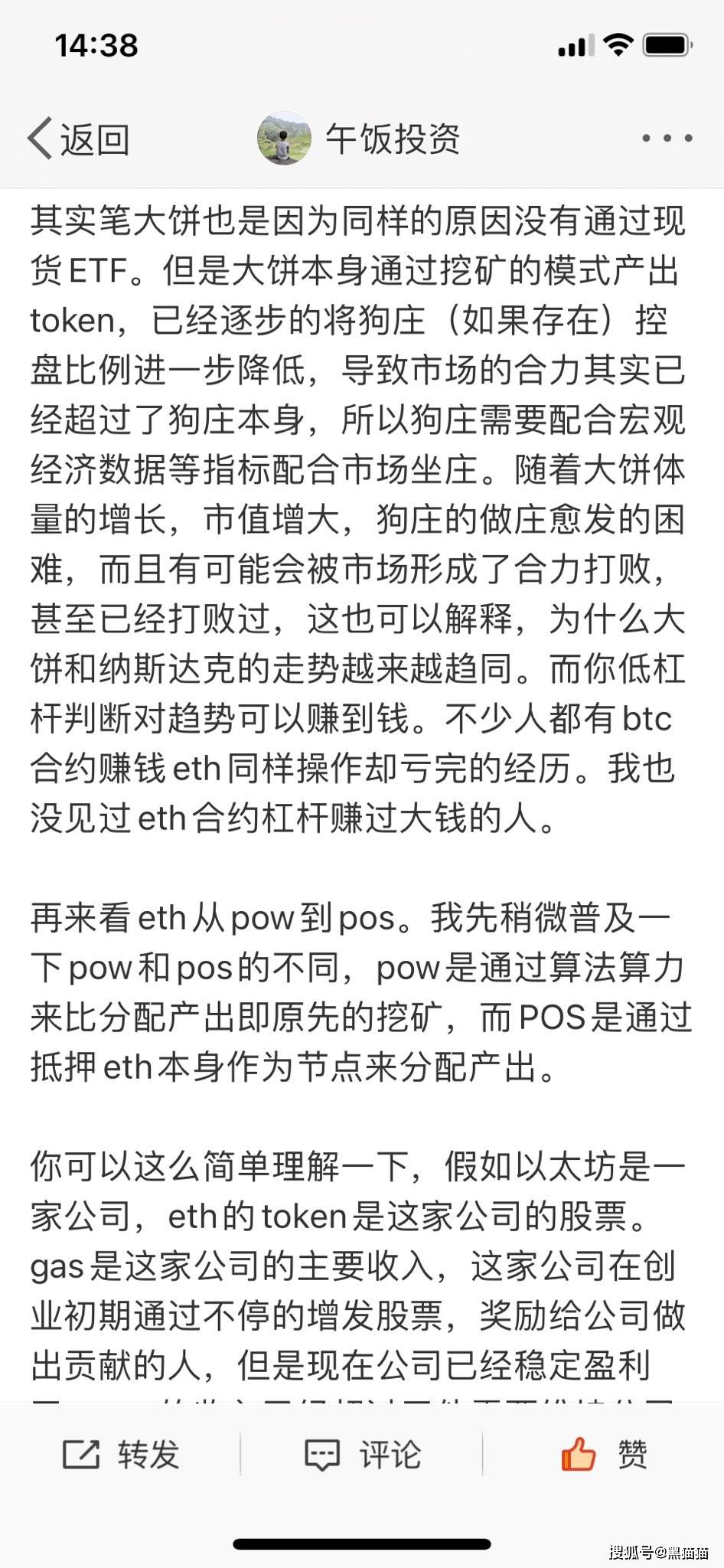
Task: Repost this post with 转发
Action: pos(121,1454)
